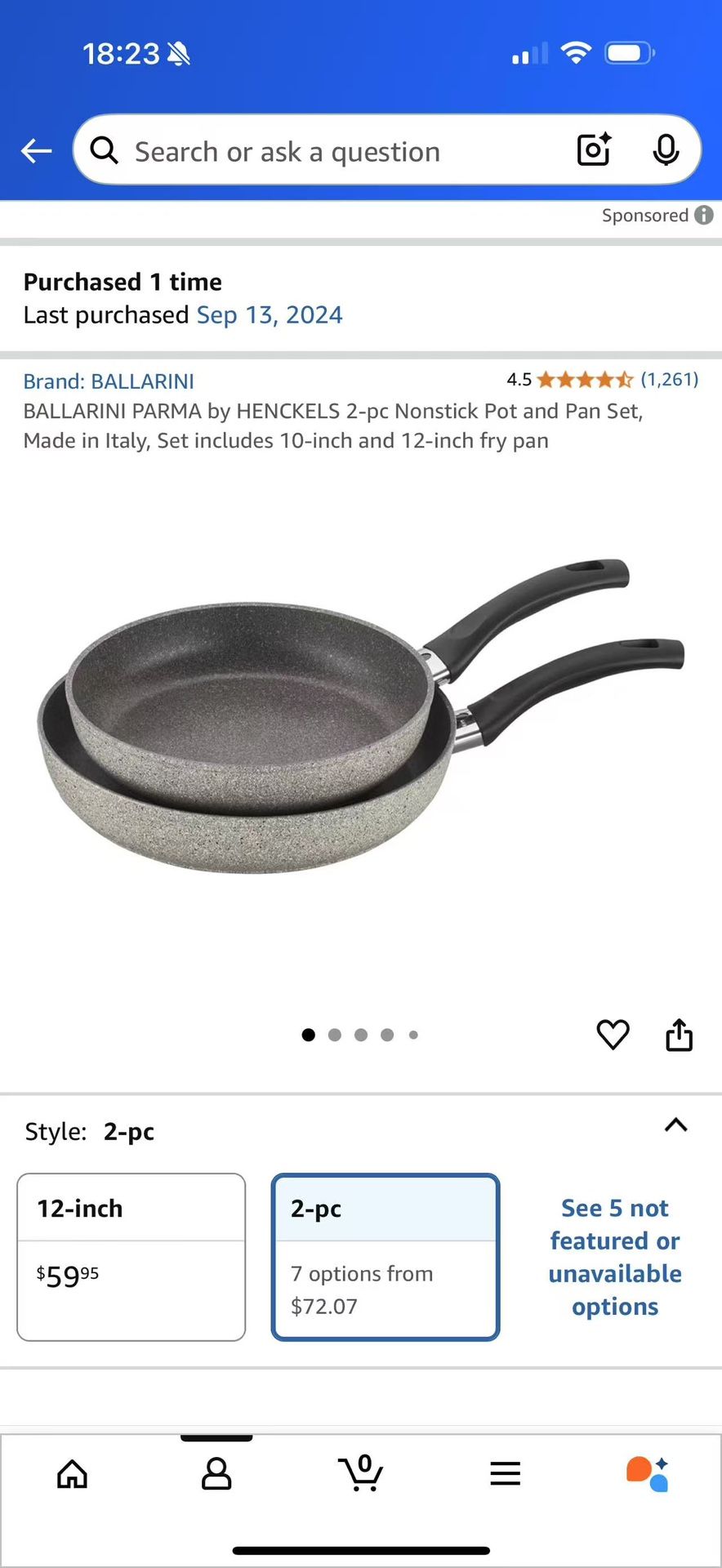Open your shopping cart
Image resolution: width=722 pixels, height=1568 pixels.
point(362,1473)
